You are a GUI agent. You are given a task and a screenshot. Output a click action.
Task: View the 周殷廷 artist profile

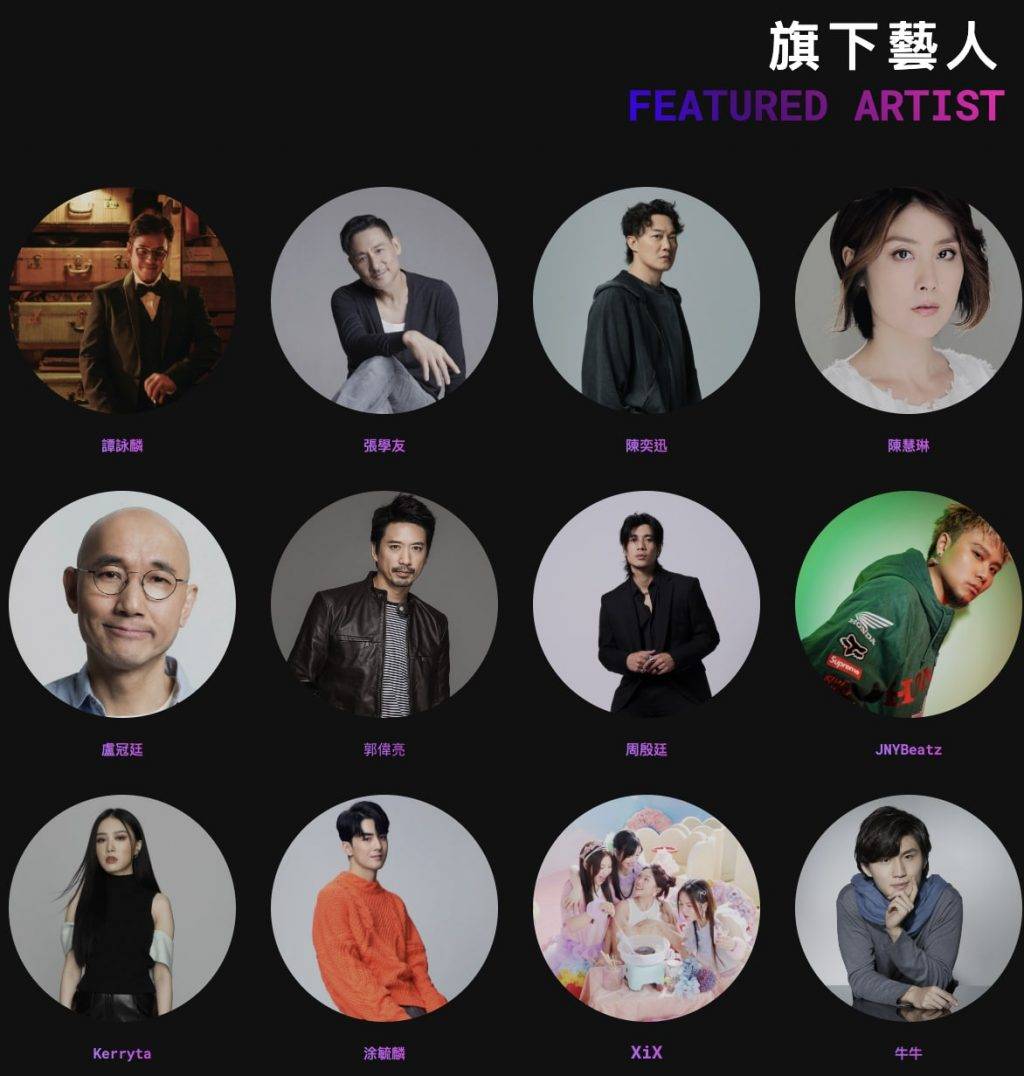click(x=646, y=604)
